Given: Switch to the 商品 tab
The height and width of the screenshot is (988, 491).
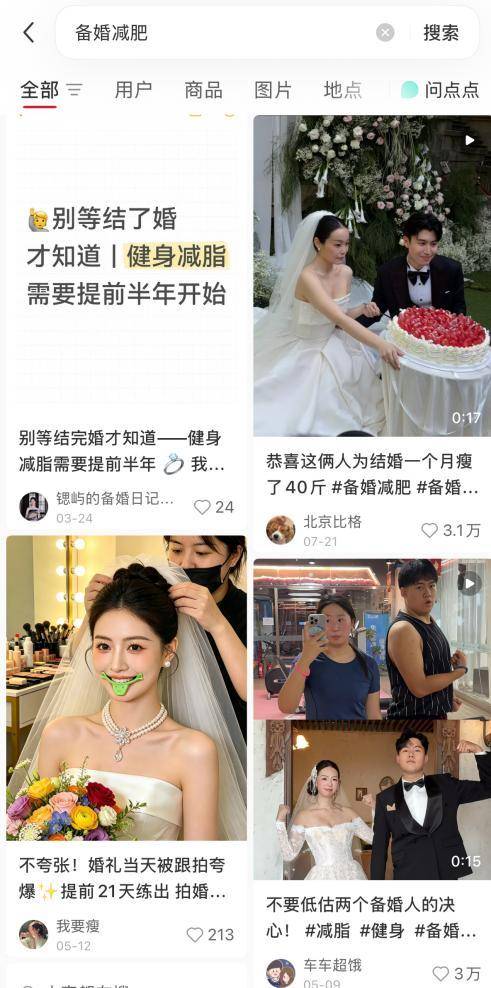Looking at the screenshot, I should (203, 90).
